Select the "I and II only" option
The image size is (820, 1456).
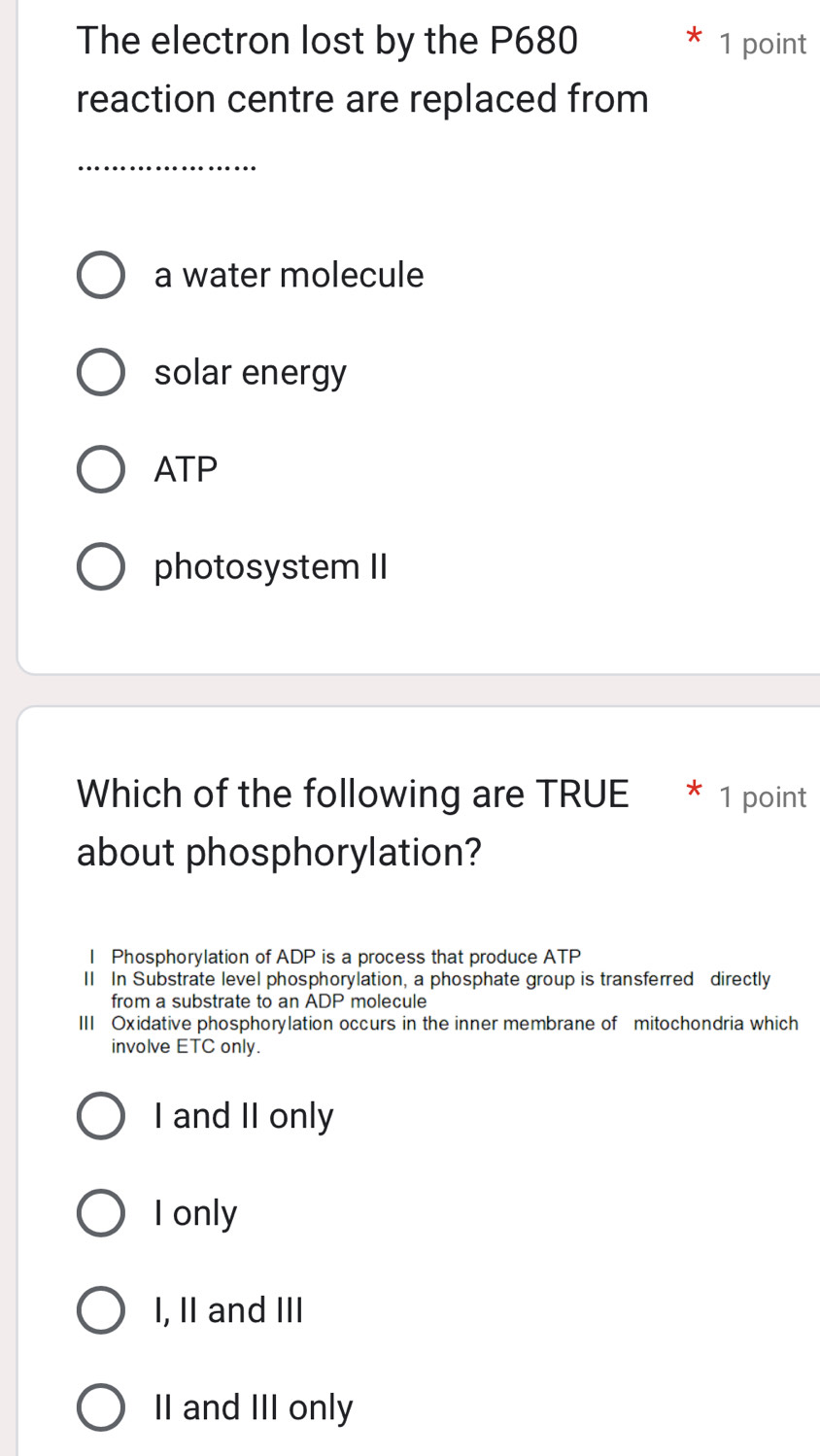(x=100, y=1115)
